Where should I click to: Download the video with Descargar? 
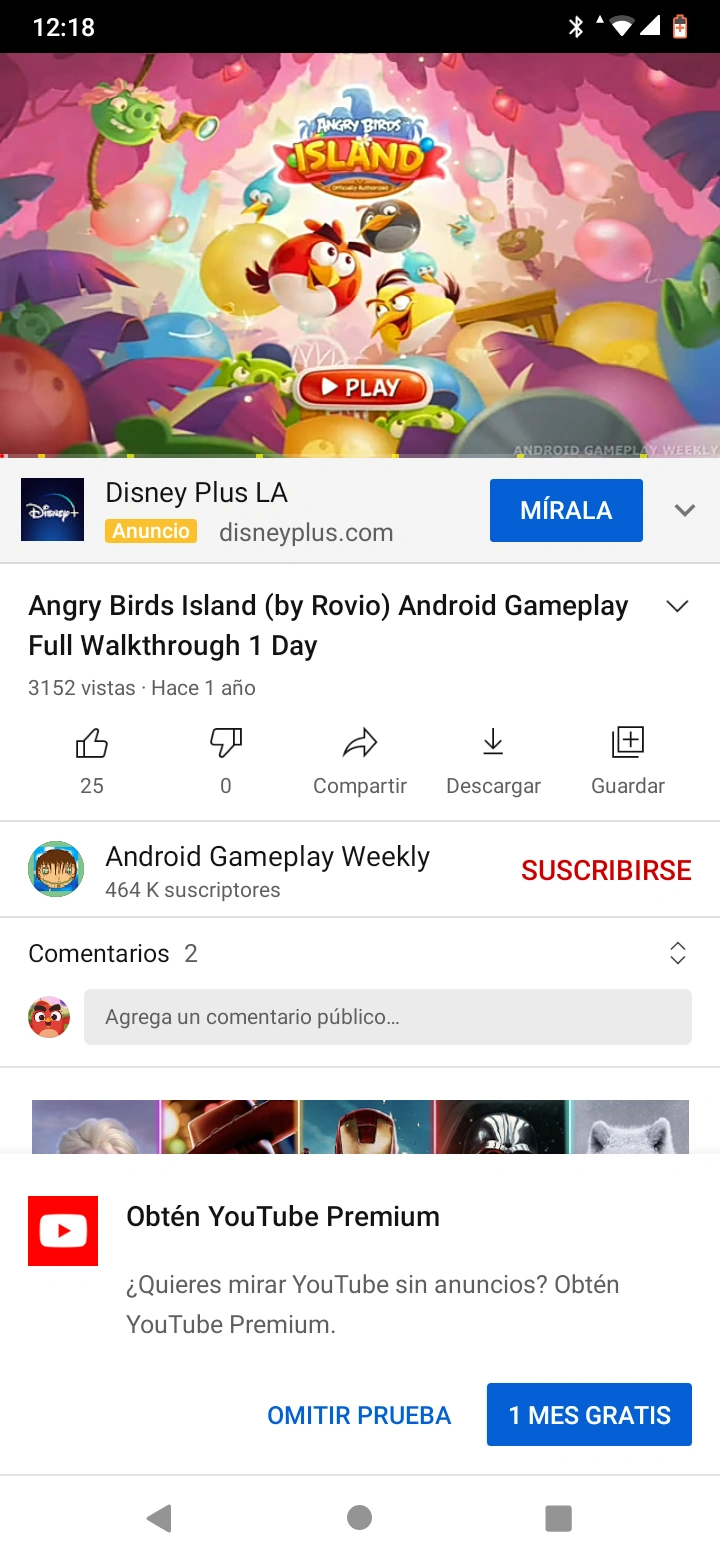click(493, 760)
